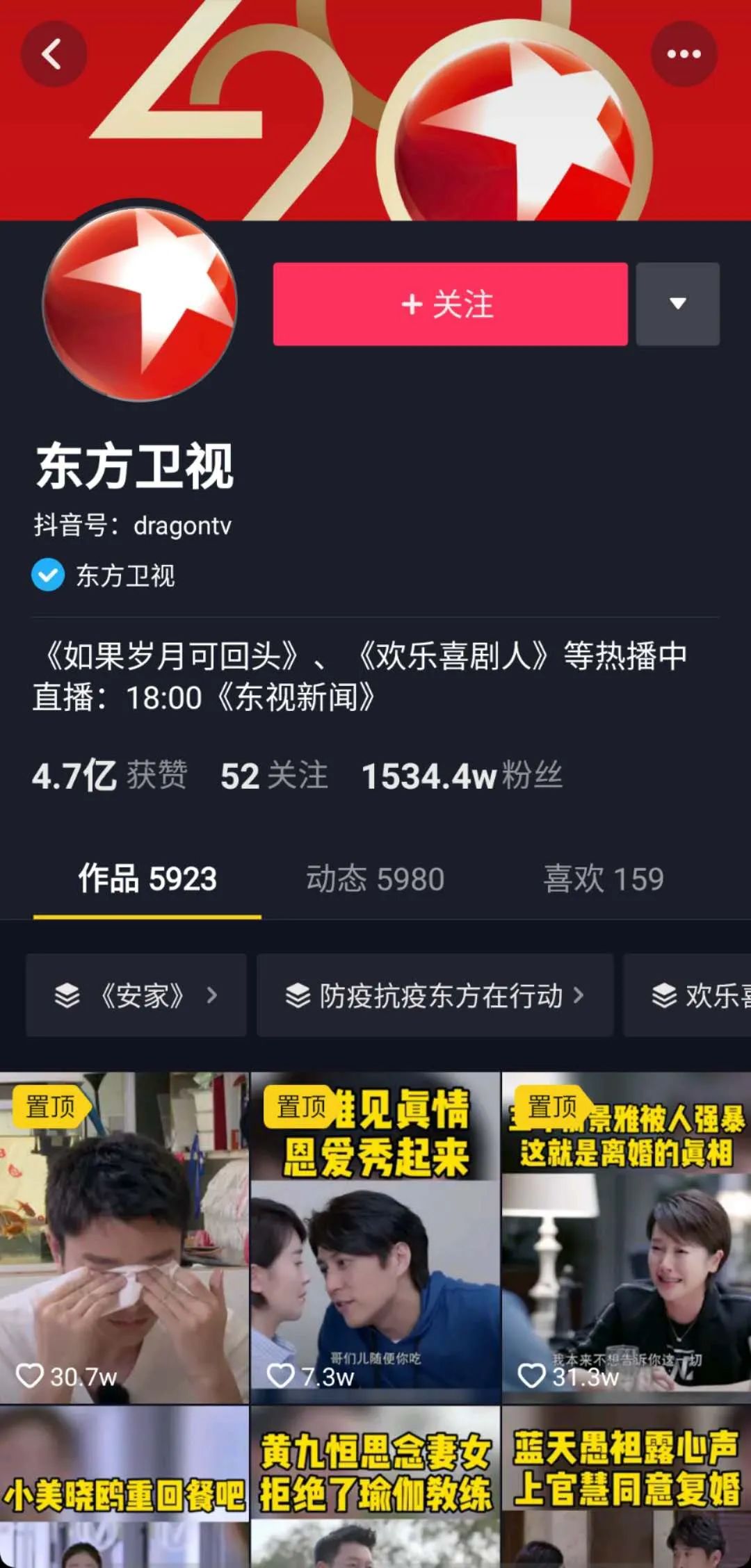Open the three-dot overflow menu

(x=684, y=54)
